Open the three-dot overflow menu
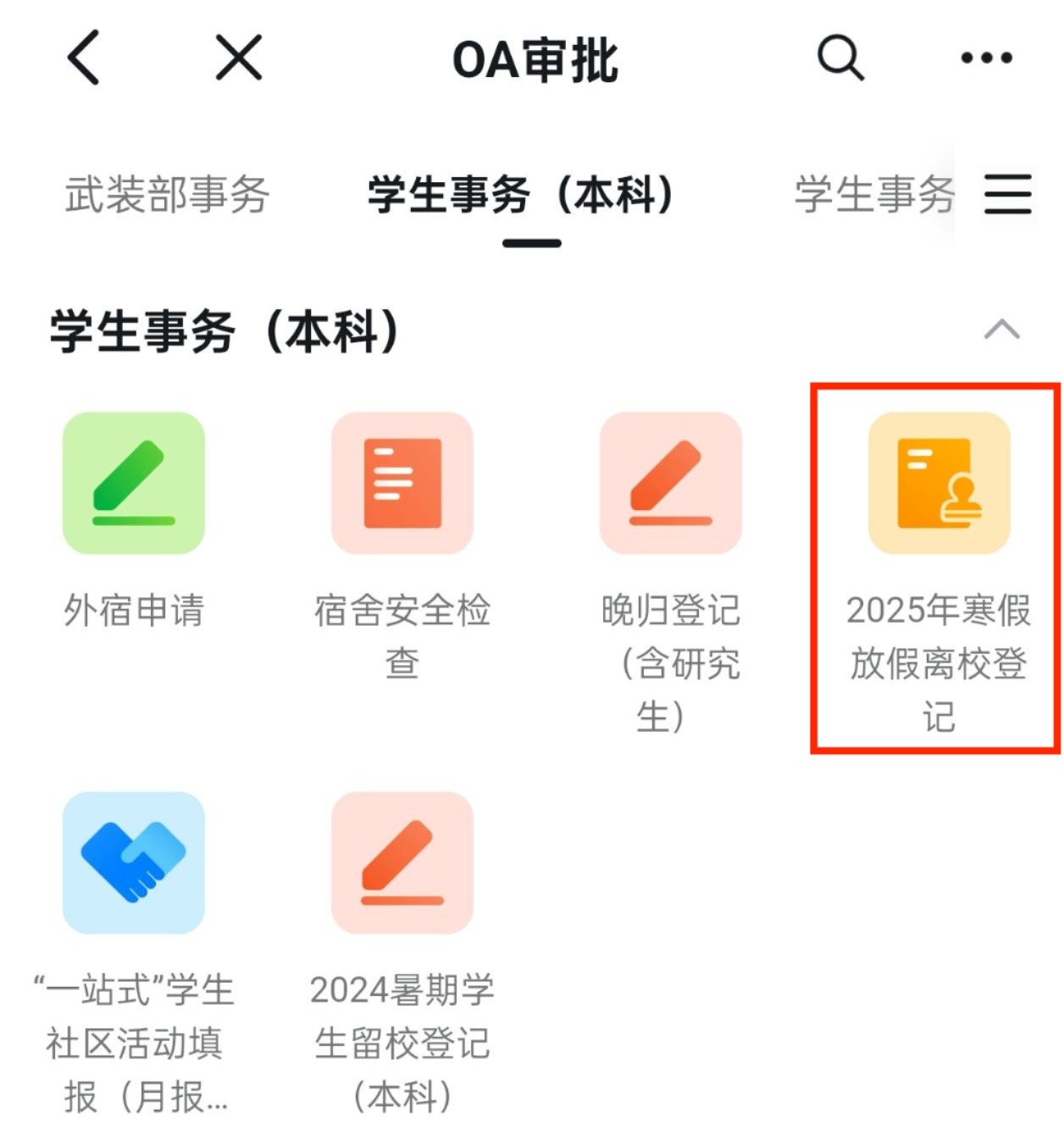 click(x=986, y=58)
